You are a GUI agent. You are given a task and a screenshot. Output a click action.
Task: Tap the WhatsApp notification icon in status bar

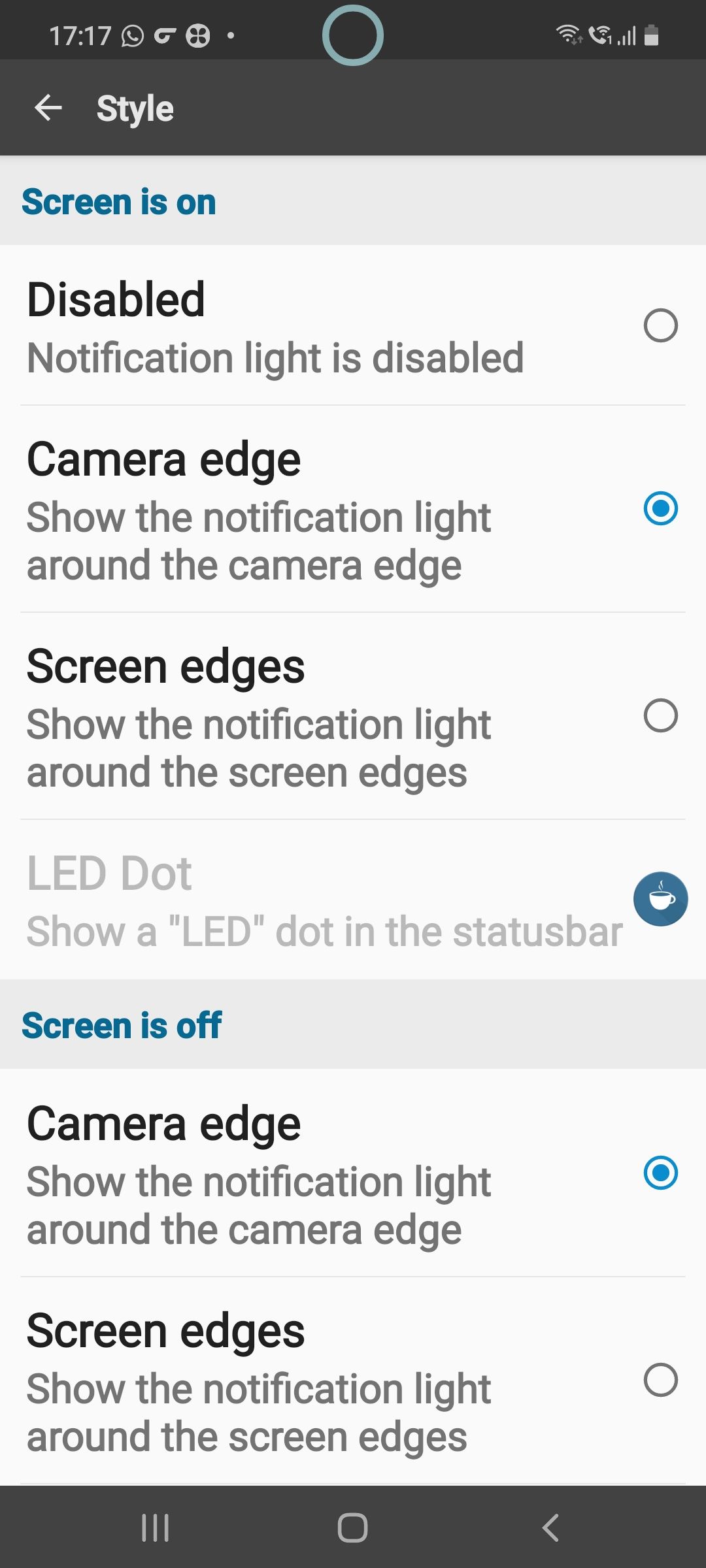point(133,36)
